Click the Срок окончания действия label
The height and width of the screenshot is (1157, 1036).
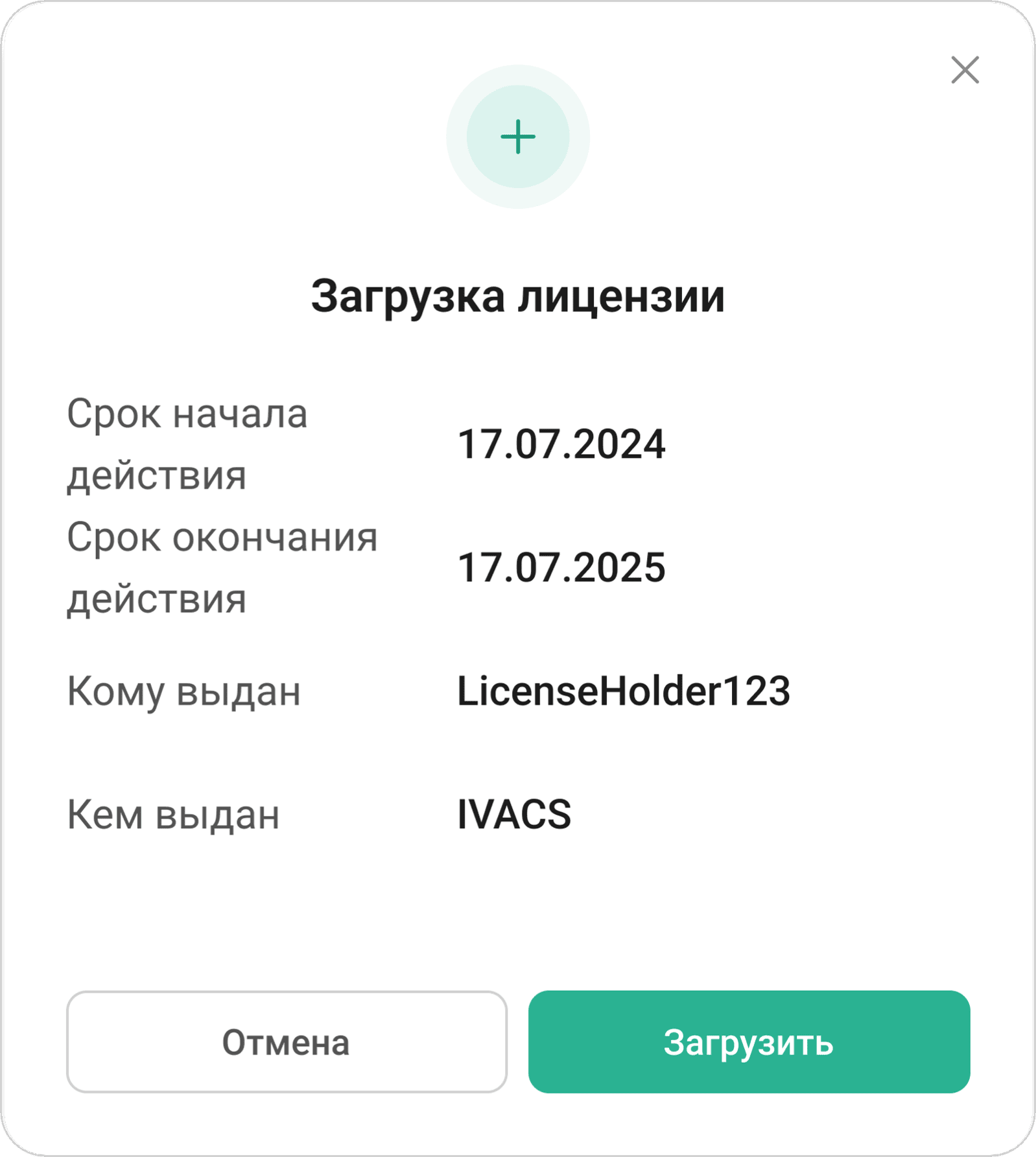tap(222, 569)
